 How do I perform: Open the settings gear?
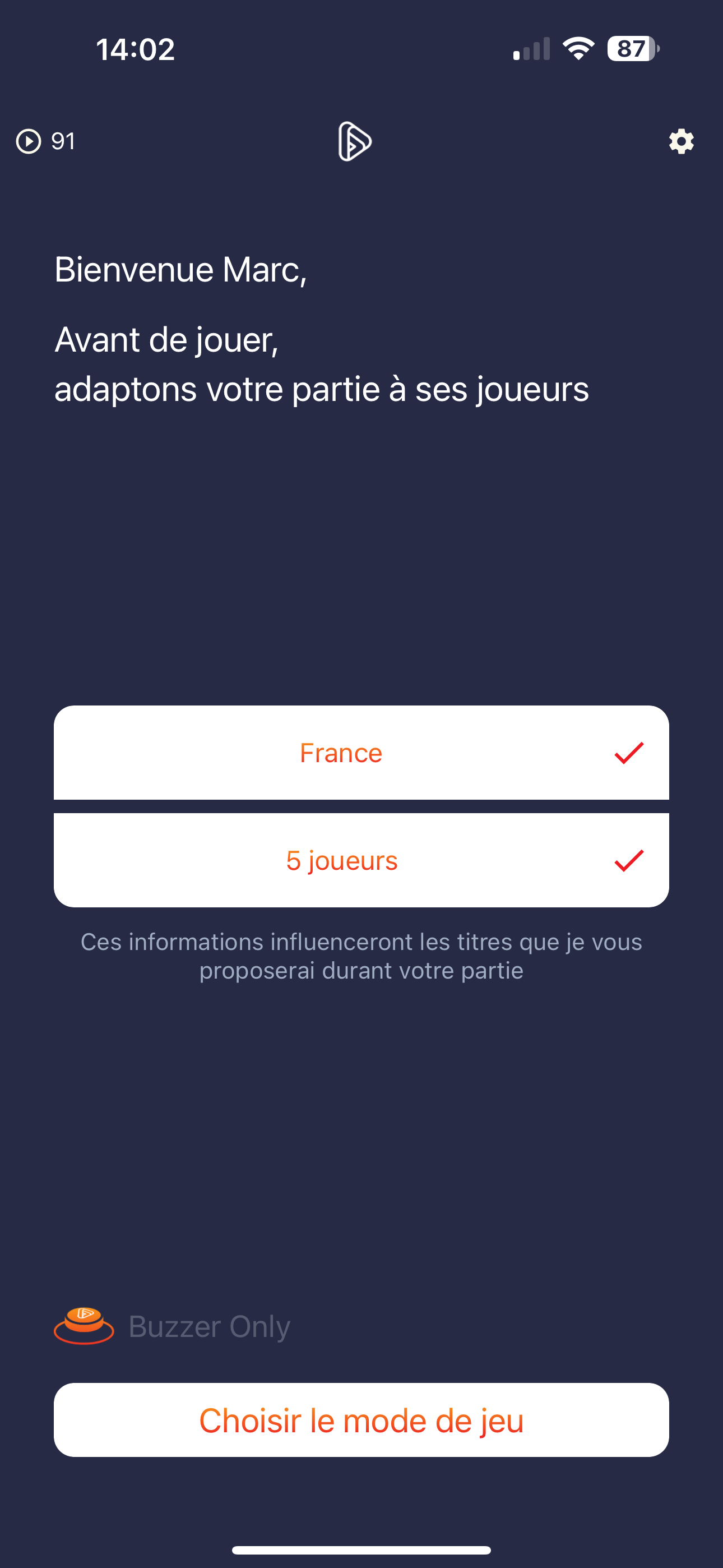pos(681,141)
